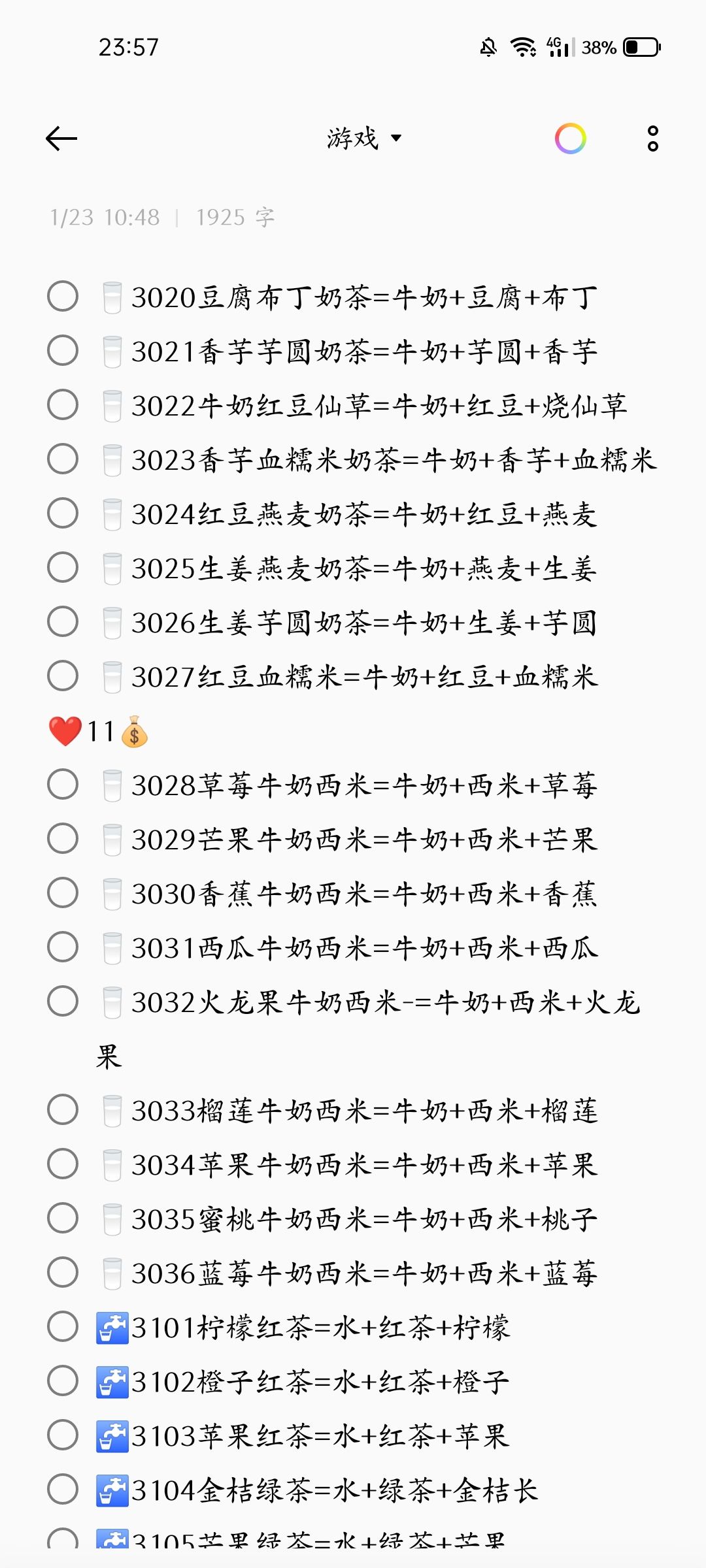Tick the 3104金桔绿茶 checkbox
Screen dimensions: 706x1568
pyautogui.click(x=63, y=1490)
